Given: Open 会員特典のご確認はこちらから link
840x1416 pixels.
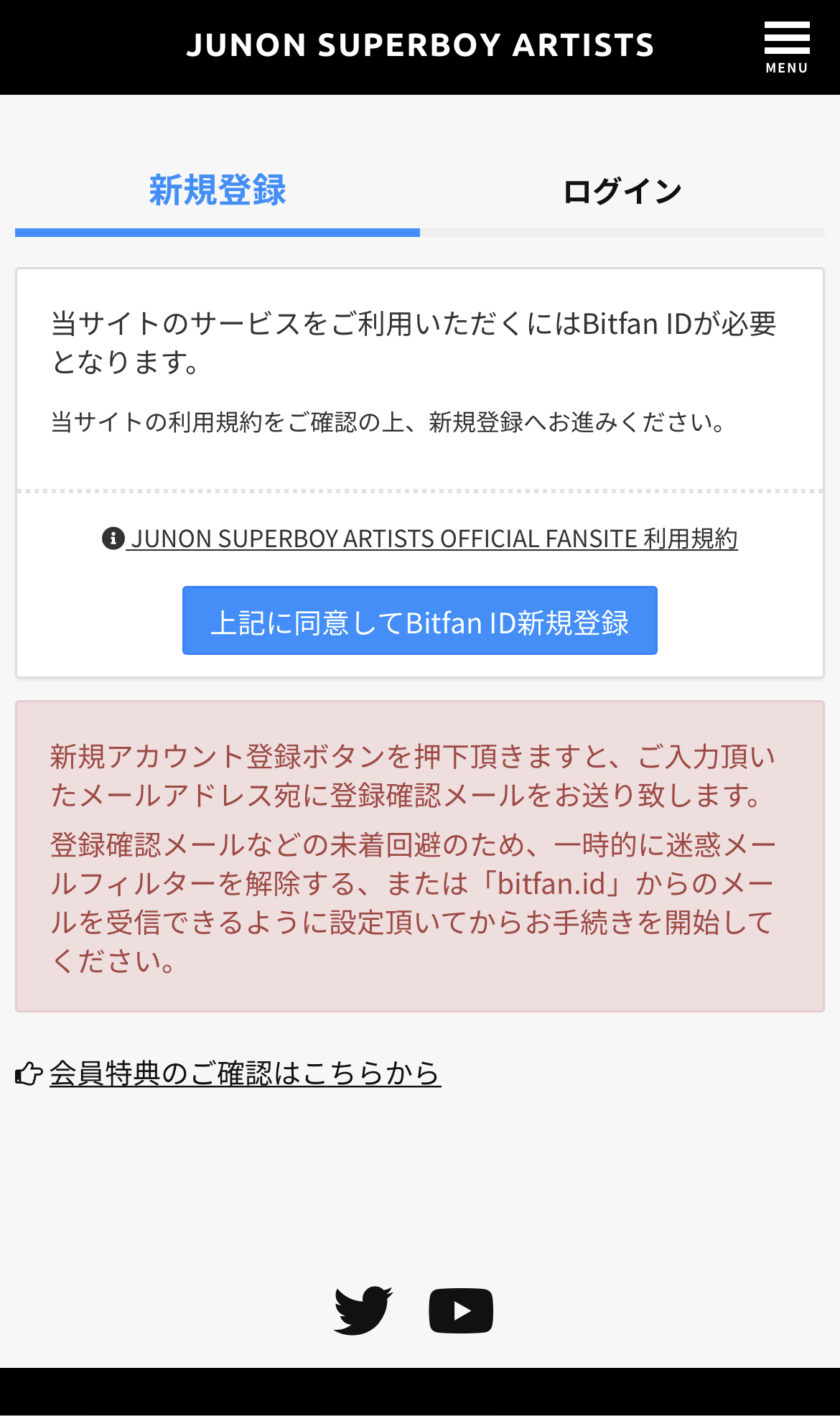Looking at the screenshot, I should coord(244,1073).
